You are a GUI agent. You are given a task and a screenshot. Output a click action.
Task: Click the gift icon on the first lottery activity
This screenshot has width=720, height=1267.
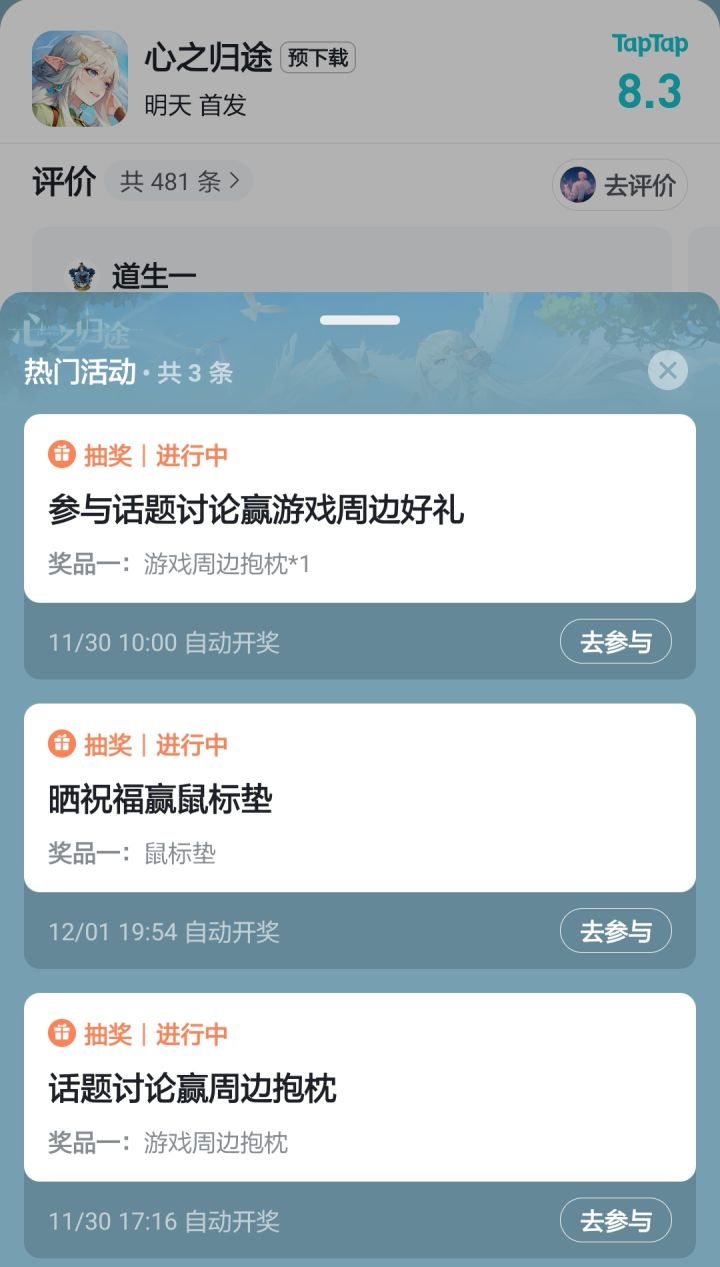pos(60,453)
